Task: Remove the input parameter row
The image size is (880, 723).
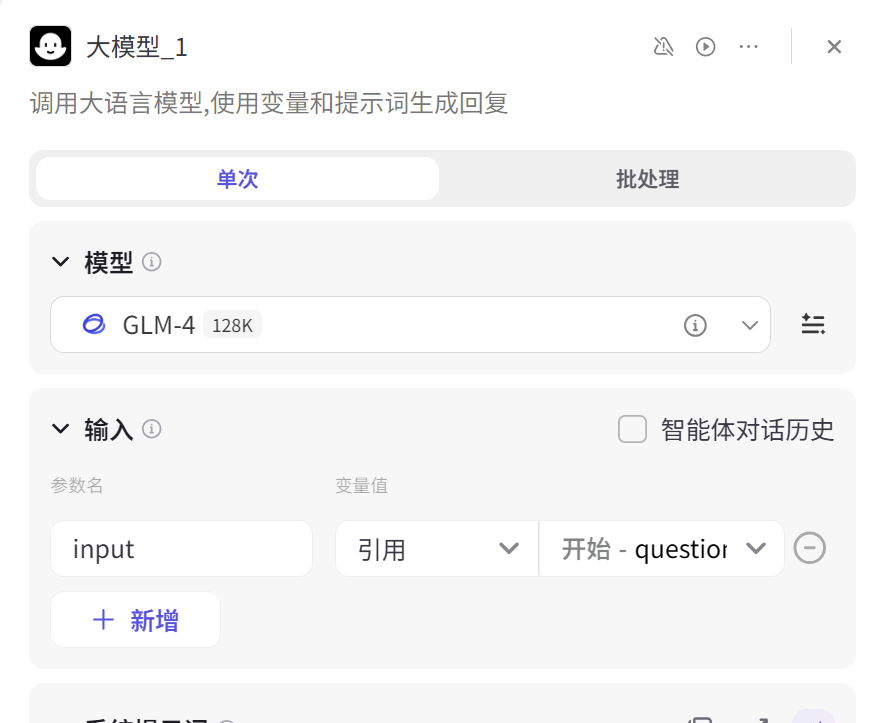Action: [x=809, y=548]
